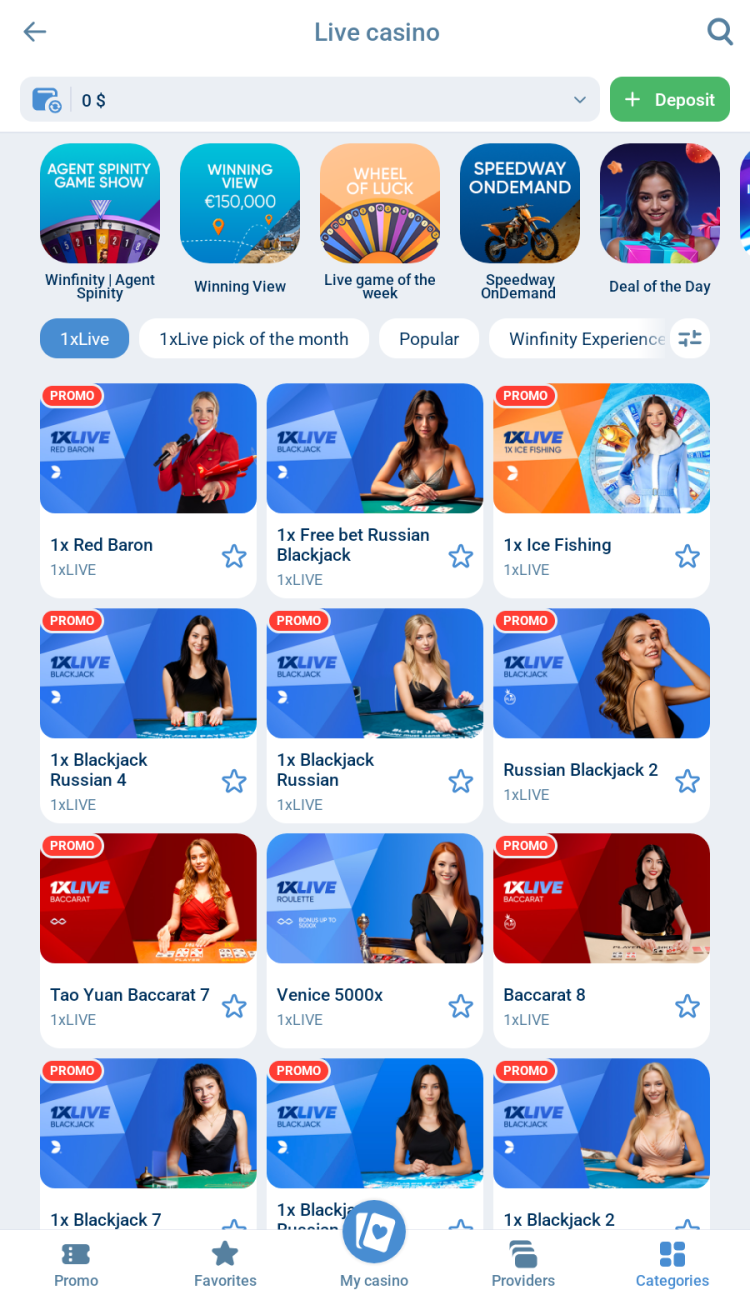
Task: Open the filter sliders icon
Action: pyautogui.click(x=690, y=339)
